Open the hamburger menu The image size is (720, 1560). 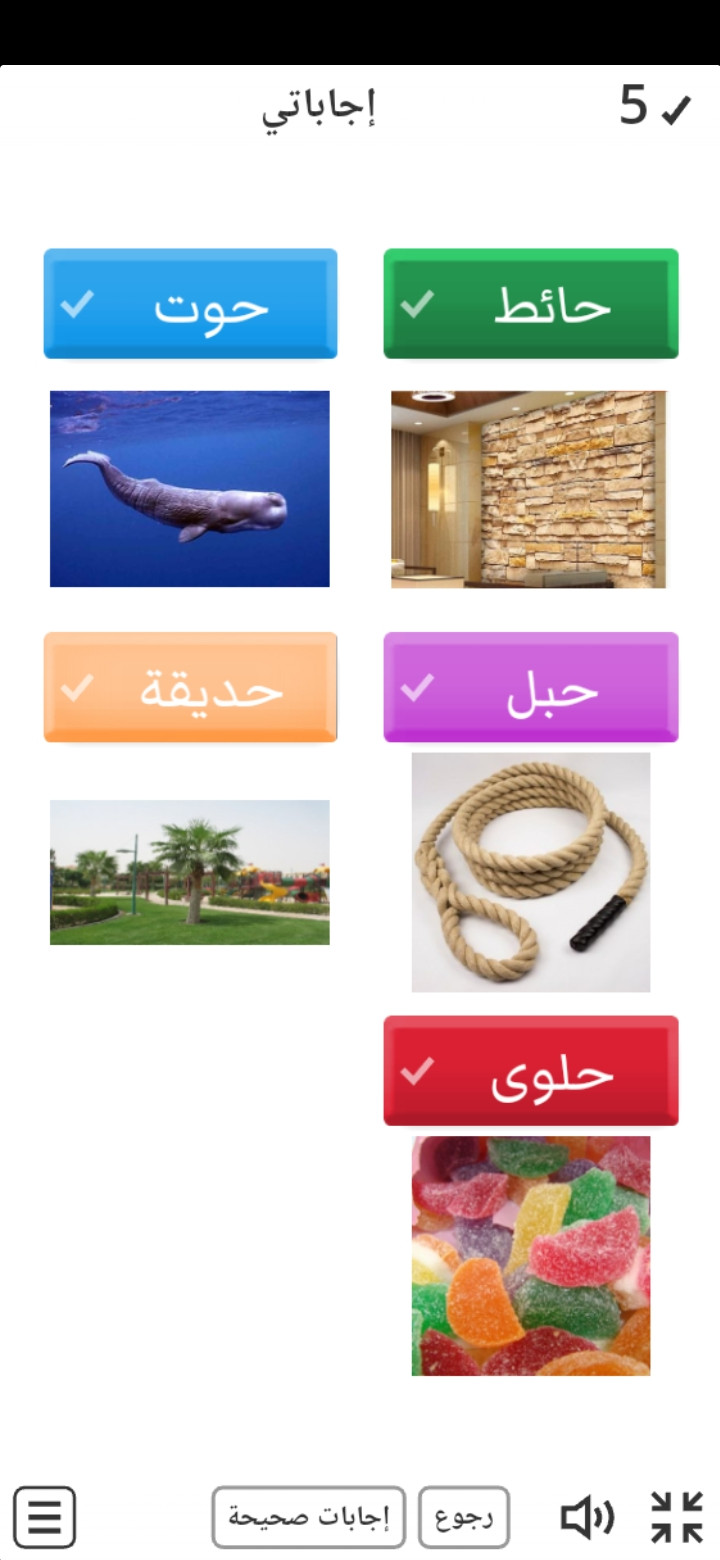pyautogui.click(x=44, y=1517)
